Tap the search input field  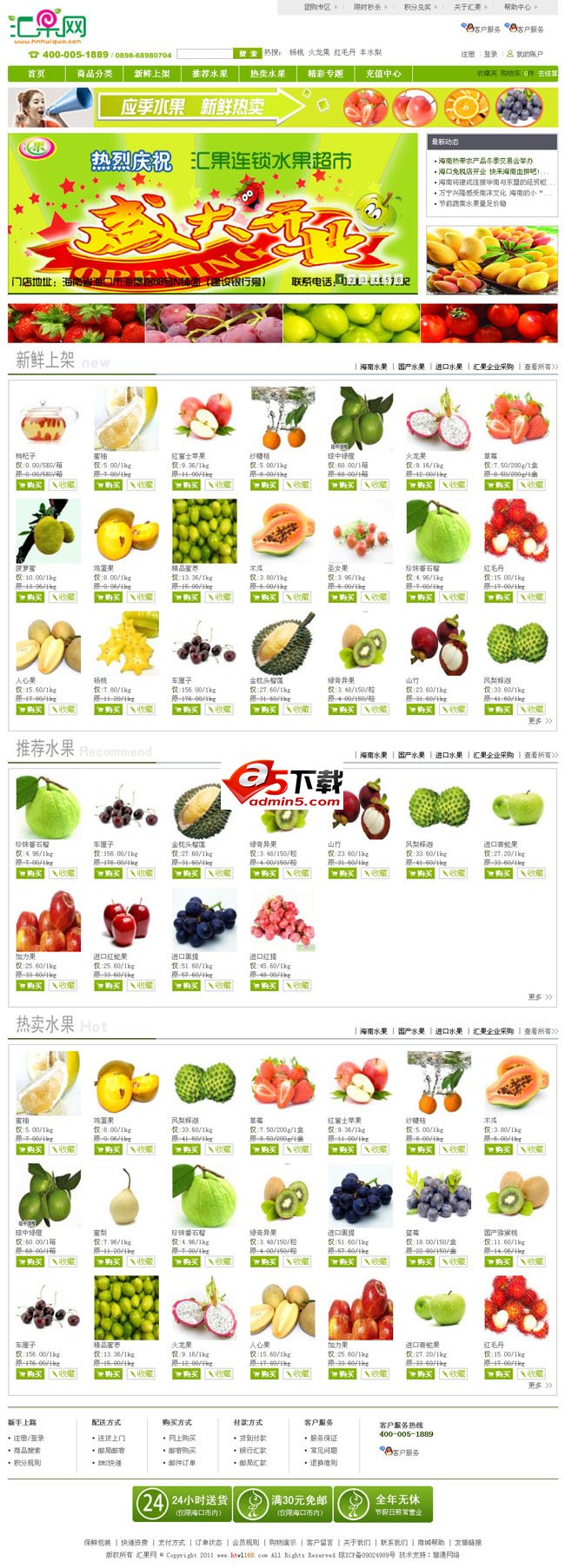coord(205,54)
